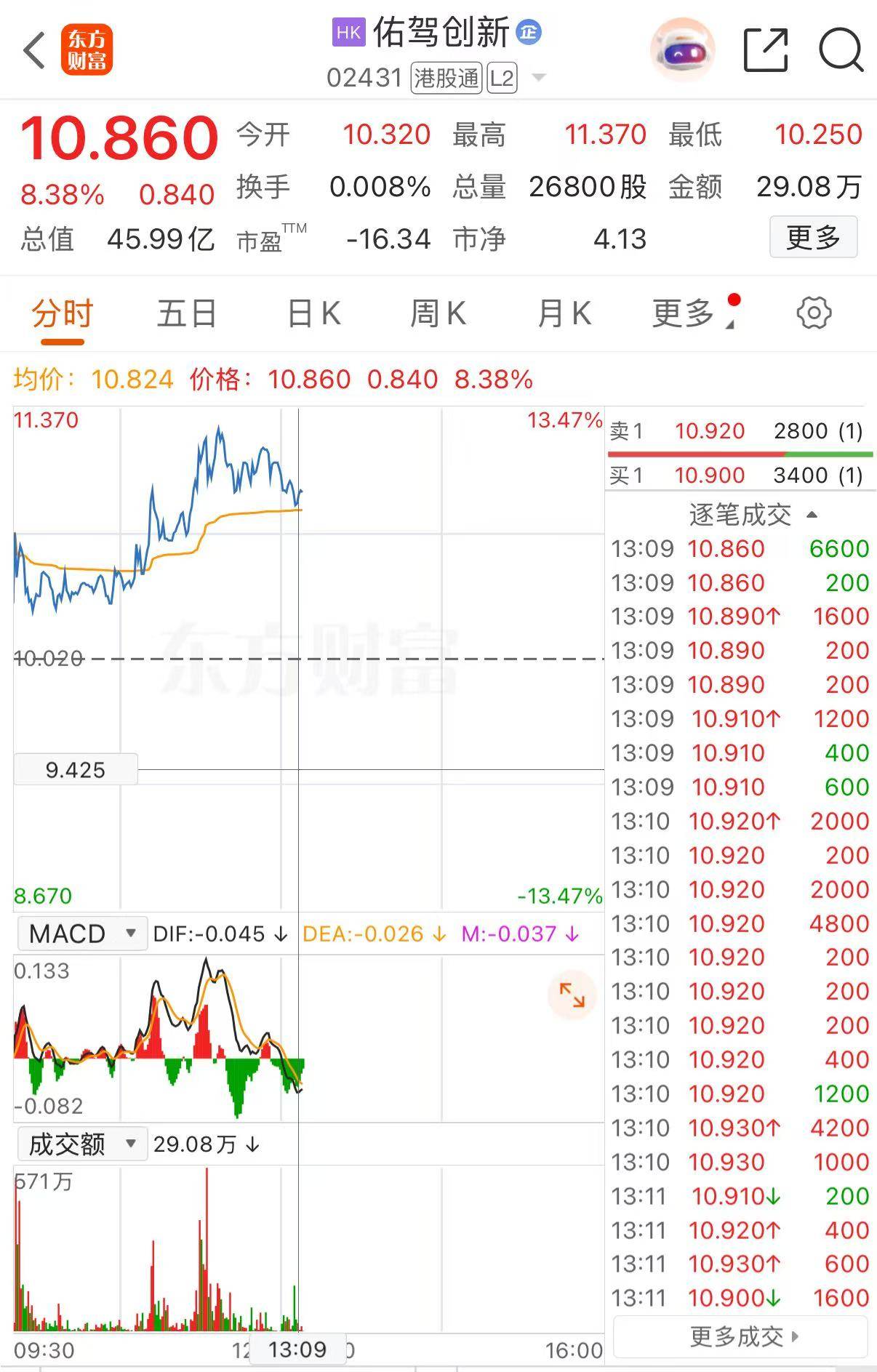Toggle the 逐笔成交 list header
Viewport: 877px width, 1372px height.
[x=752, y=515]
